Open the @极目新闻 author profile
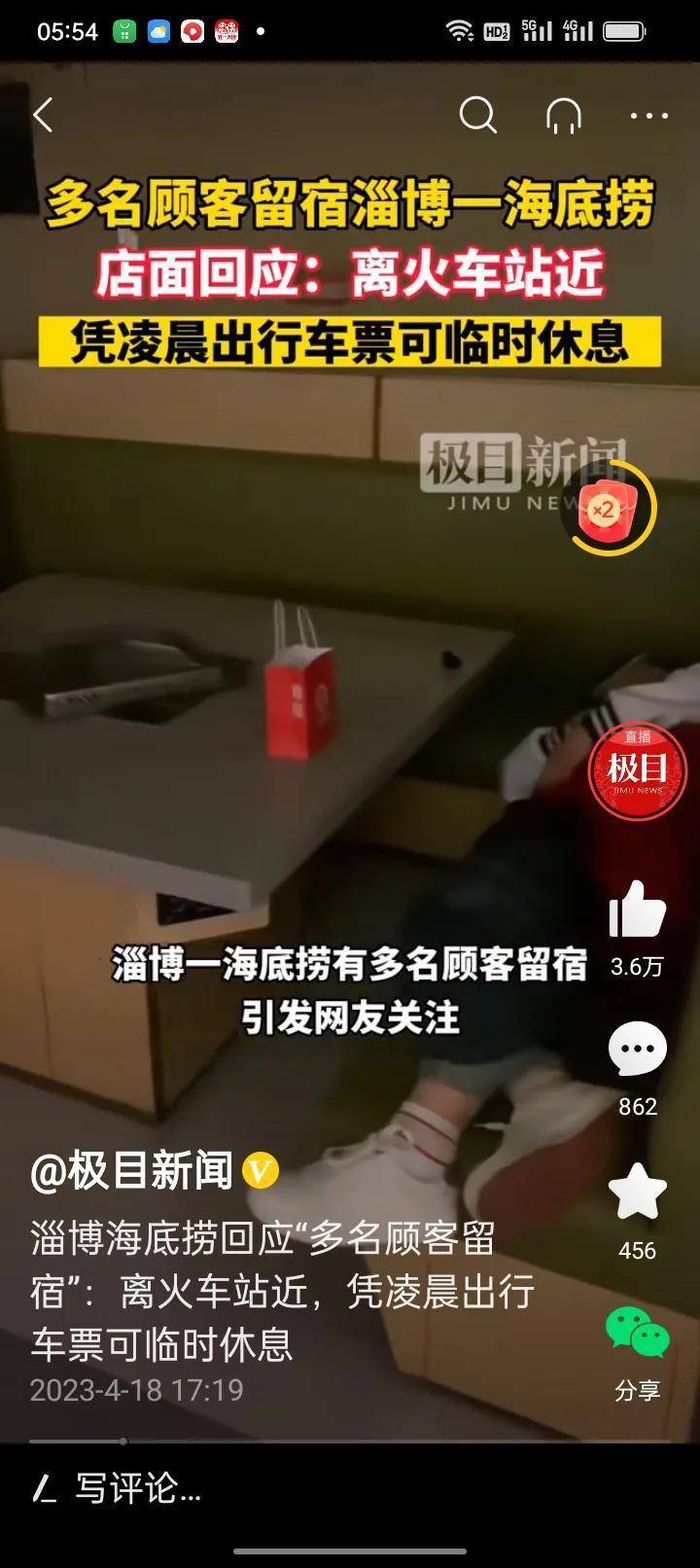 tap(132, 1170)
